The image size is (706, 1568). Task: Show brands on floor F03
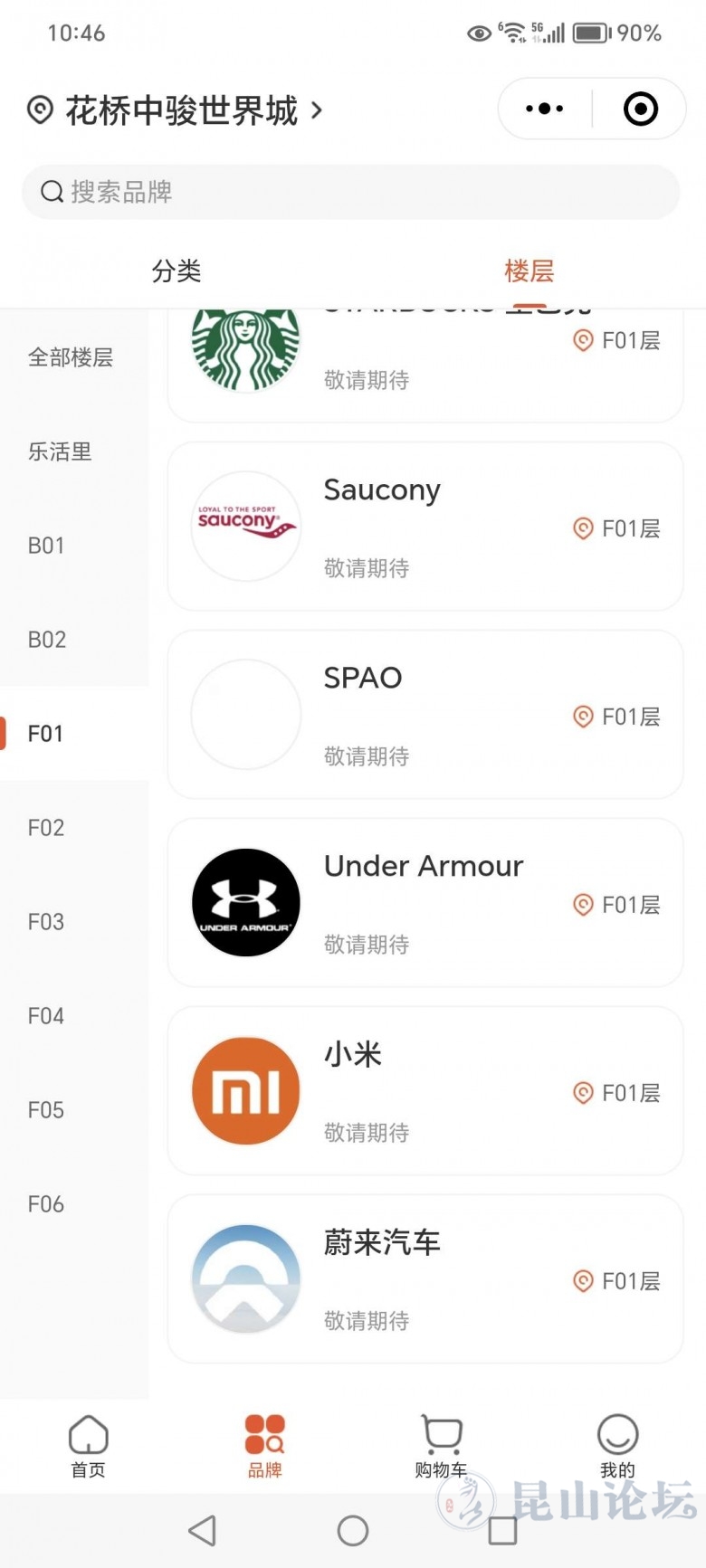(x=46, y=922)
